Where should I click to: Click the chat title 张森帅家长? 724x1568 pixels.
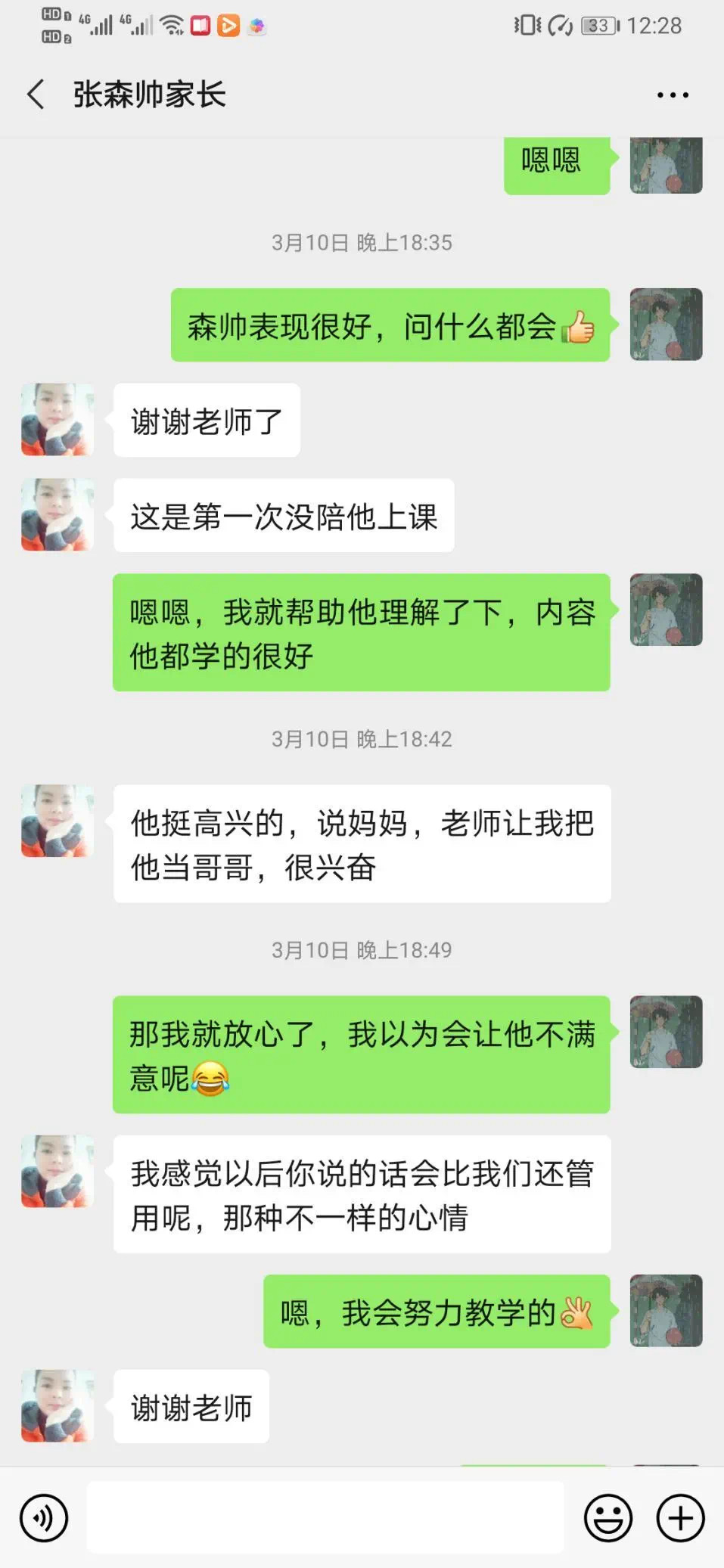coord(148,93)
